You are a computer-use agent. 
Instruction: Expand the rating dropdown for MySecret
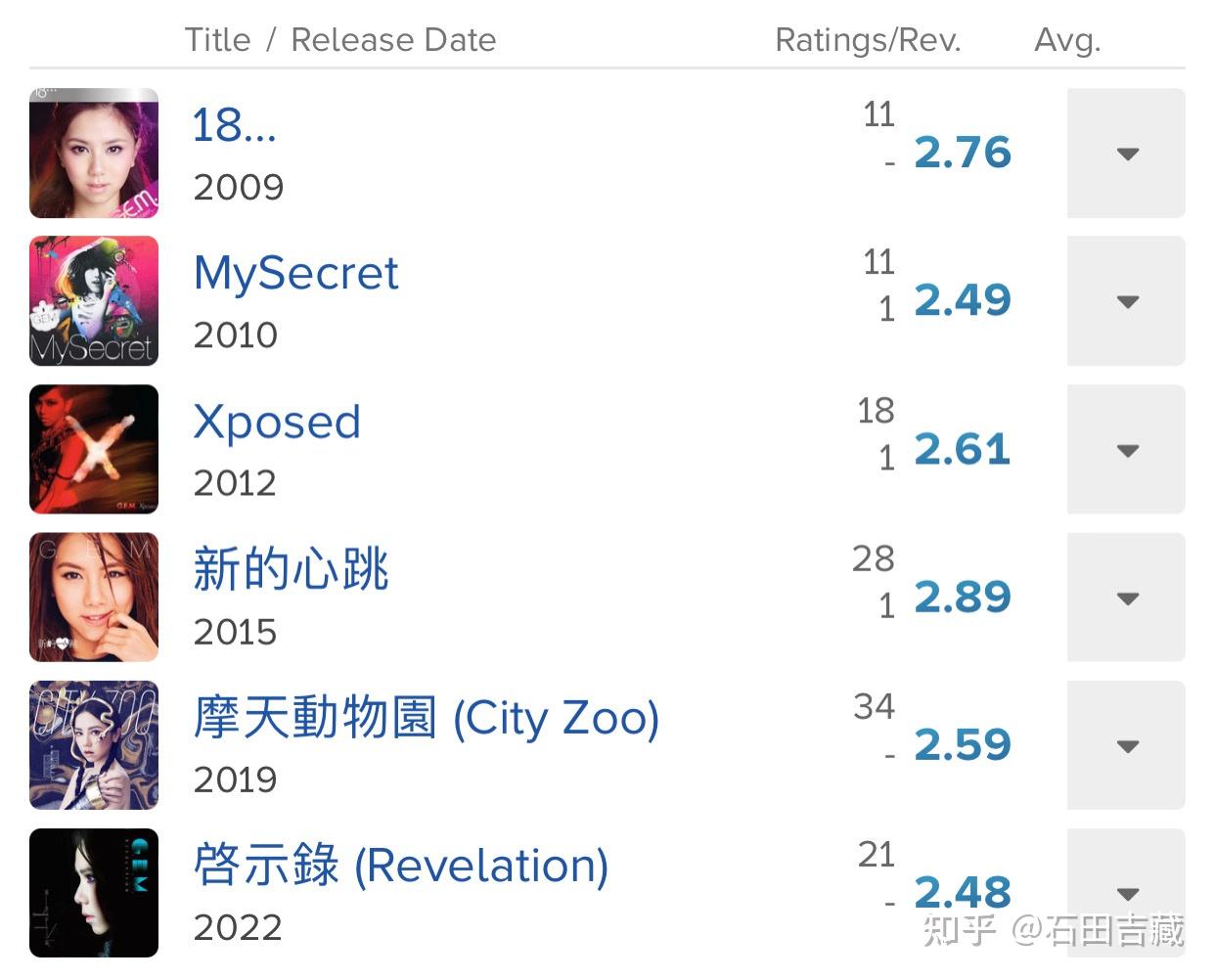[x=1126, y=301]
